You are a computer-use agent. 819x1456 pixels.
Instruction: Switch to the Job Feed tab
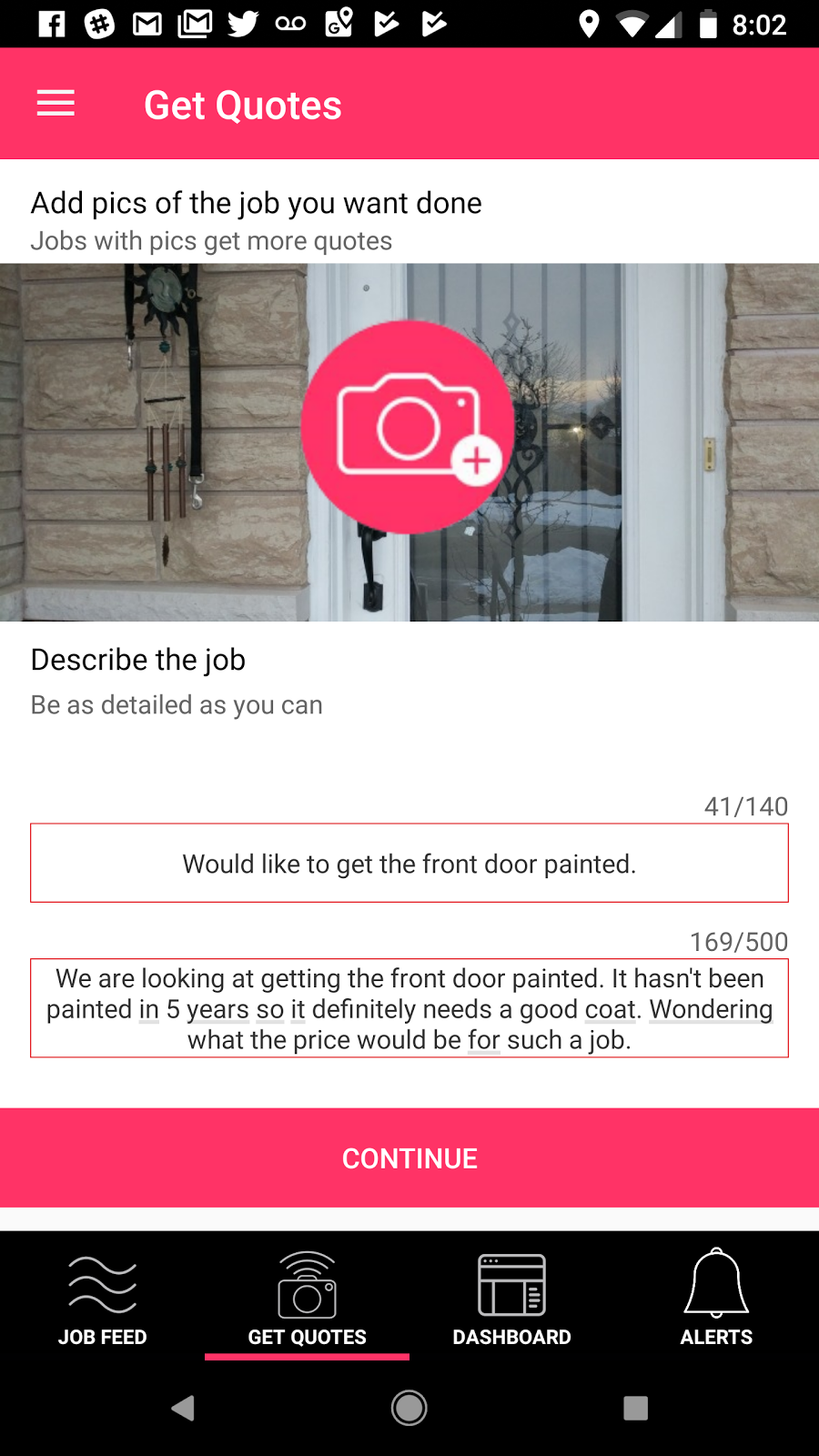click(103, 1298)
